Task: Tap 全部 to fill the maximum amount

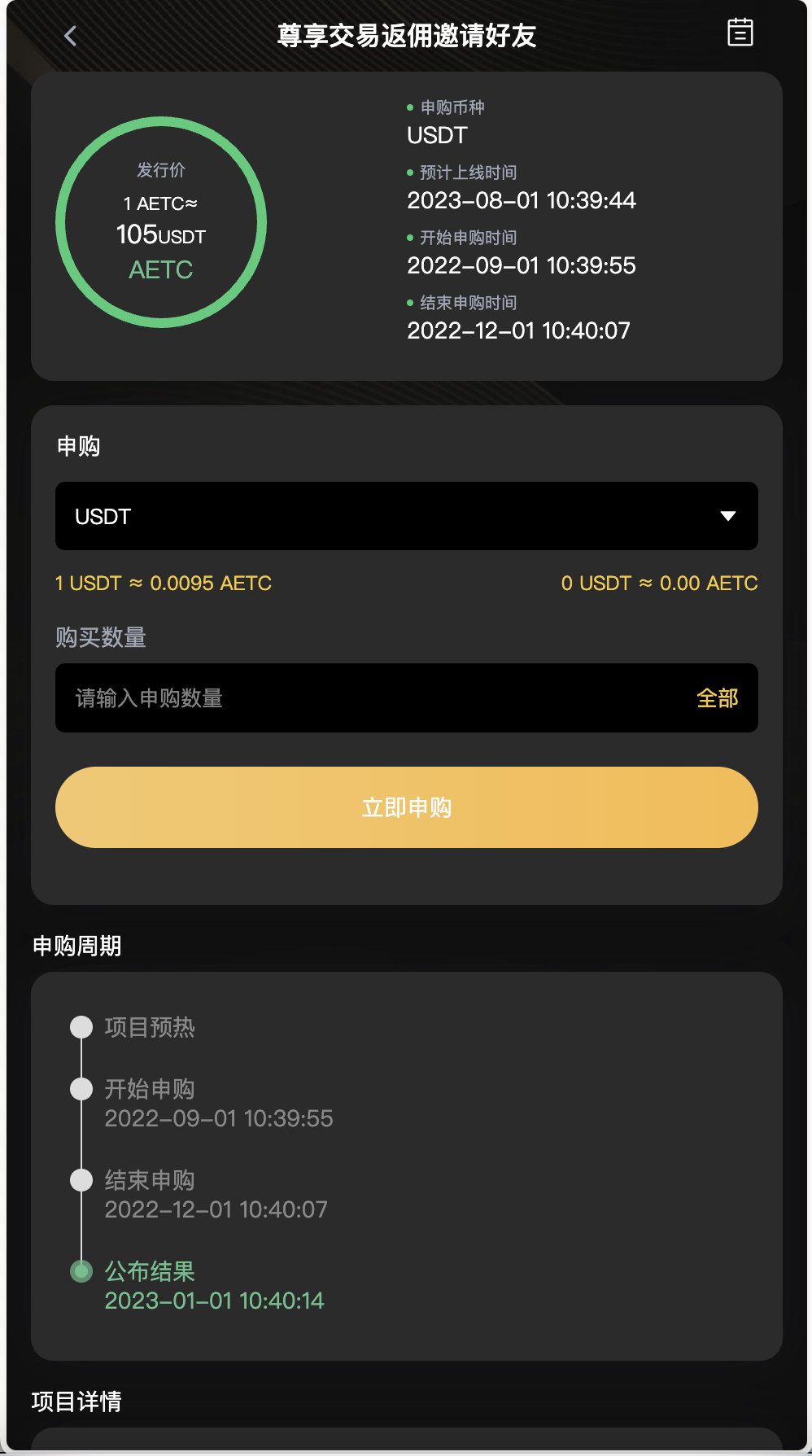Action: coord(717,698)
